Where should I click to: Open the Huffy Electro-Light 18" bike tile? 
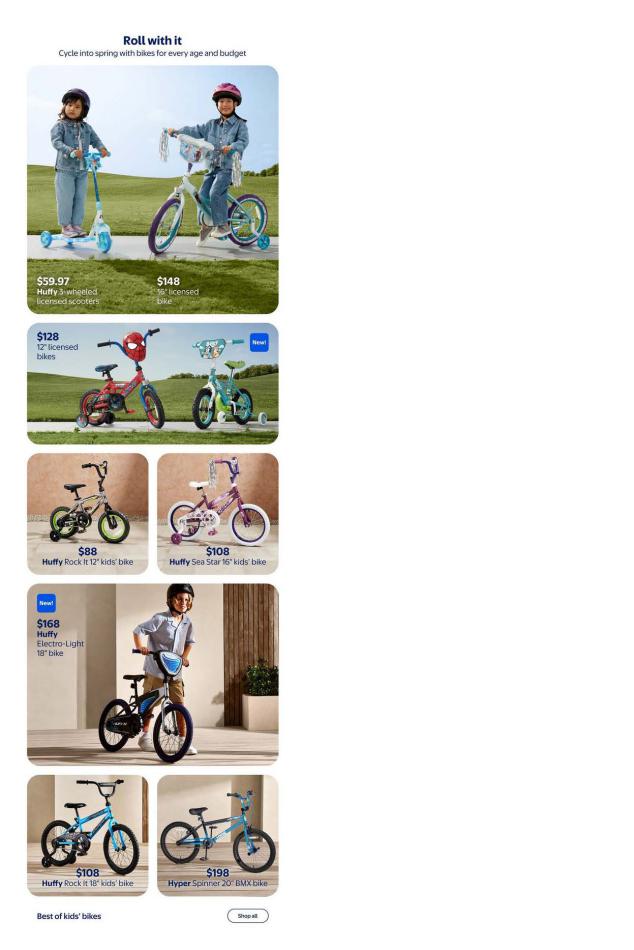click(x=152, y=674)
